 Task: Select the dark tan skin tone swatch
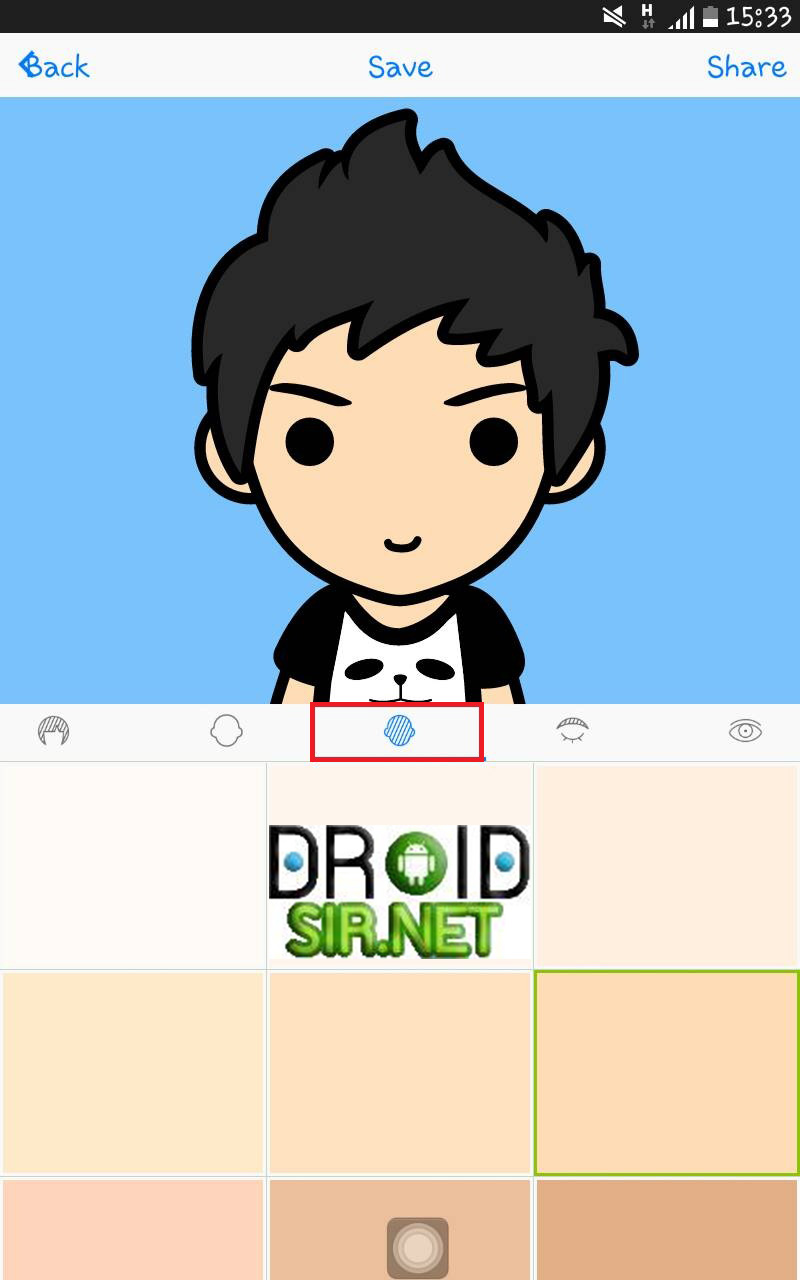point(667,1230)
